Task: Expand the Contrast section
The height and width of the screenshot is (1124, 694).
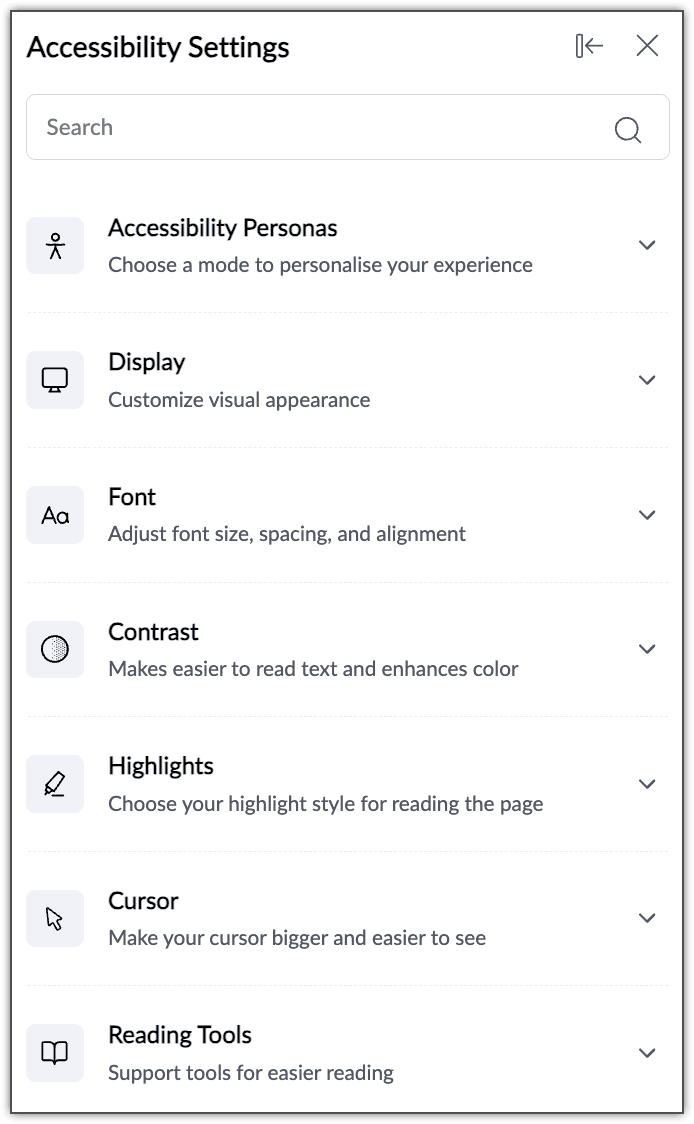Action: [647, 649]
